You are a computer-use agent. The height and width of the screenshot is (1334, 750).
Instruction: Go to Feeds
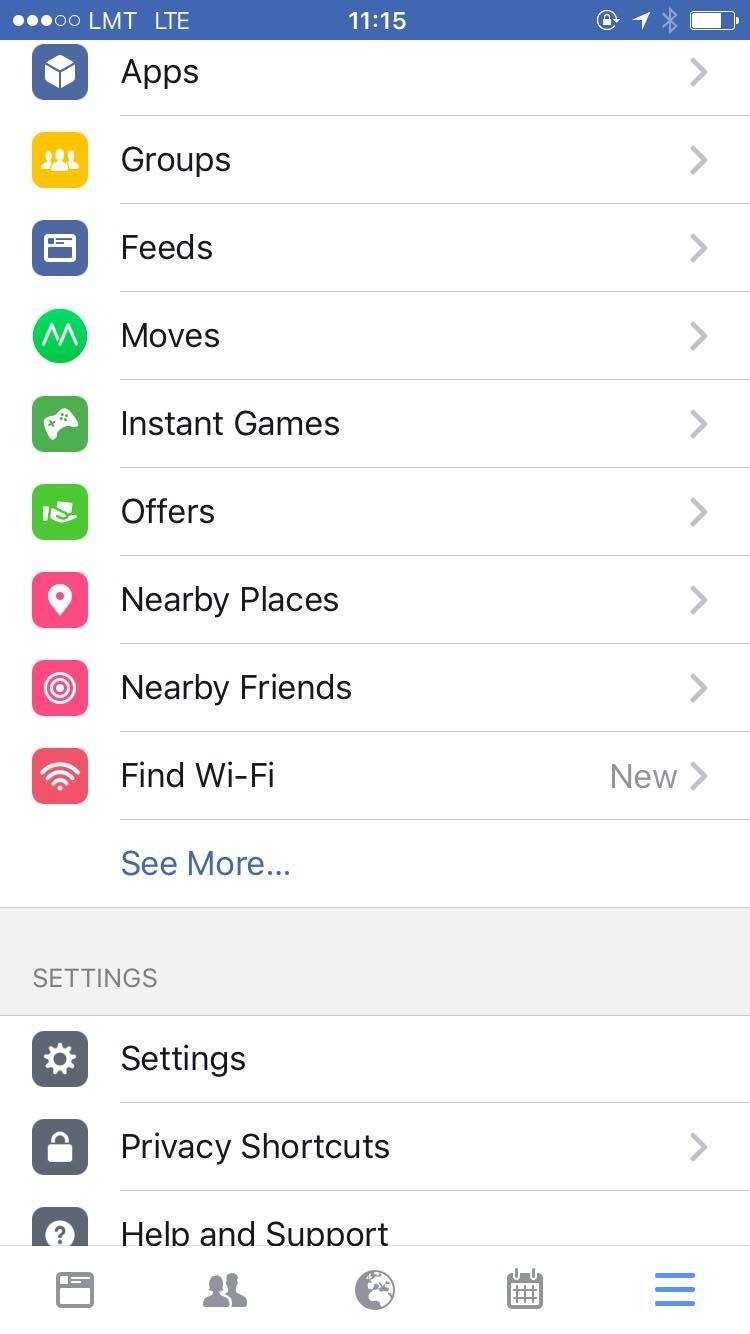[x=375, y=248]
